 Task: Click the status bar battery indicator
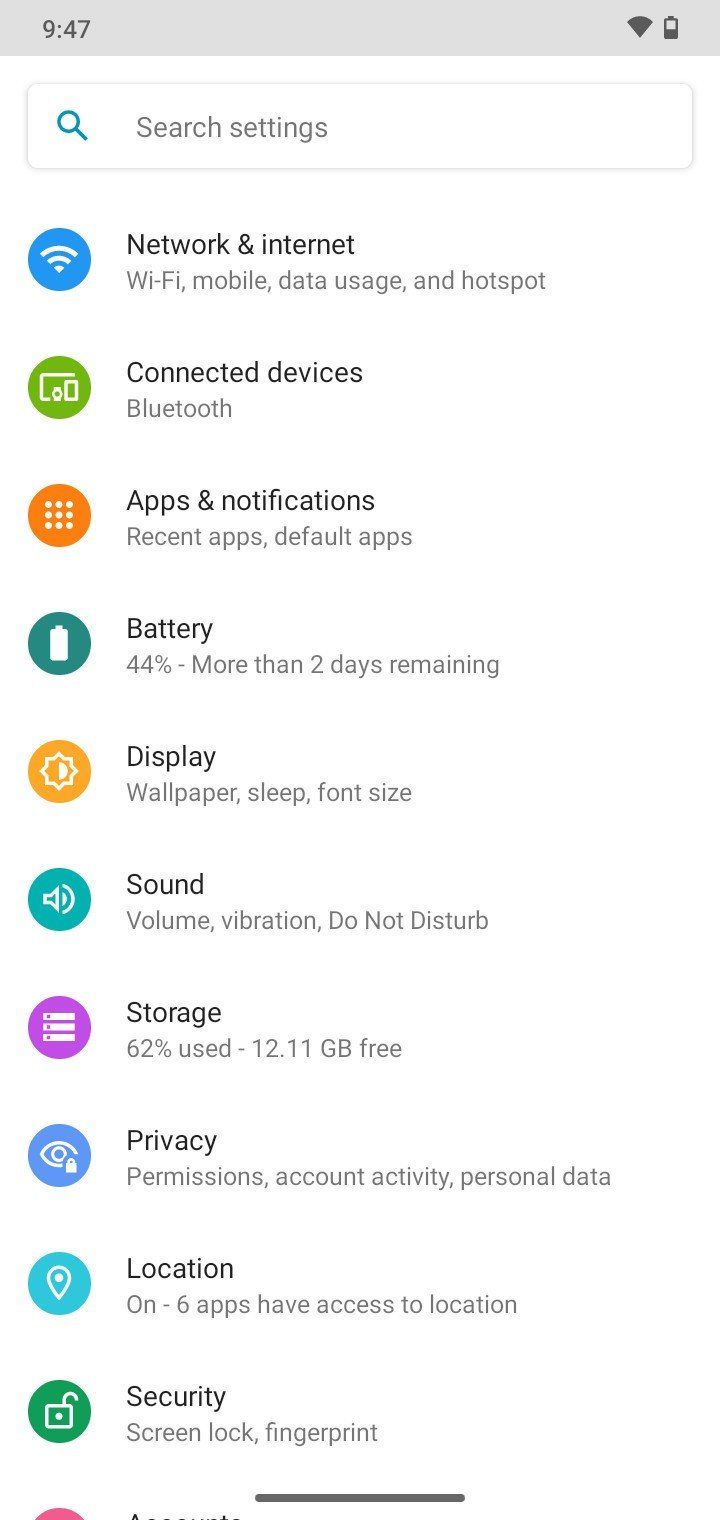pos(673,28)
